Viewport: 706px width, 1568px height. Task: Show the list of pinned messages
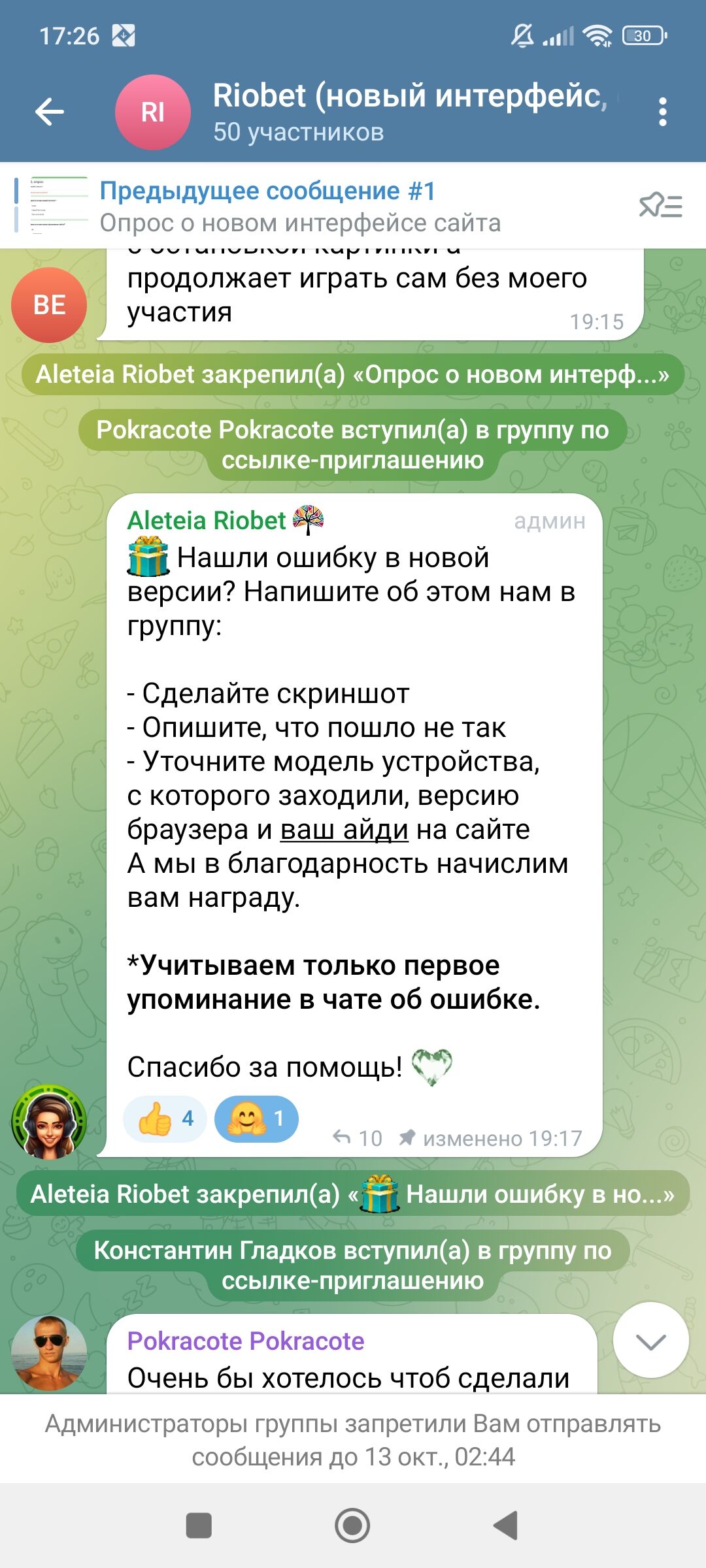(x=660, y=206)
